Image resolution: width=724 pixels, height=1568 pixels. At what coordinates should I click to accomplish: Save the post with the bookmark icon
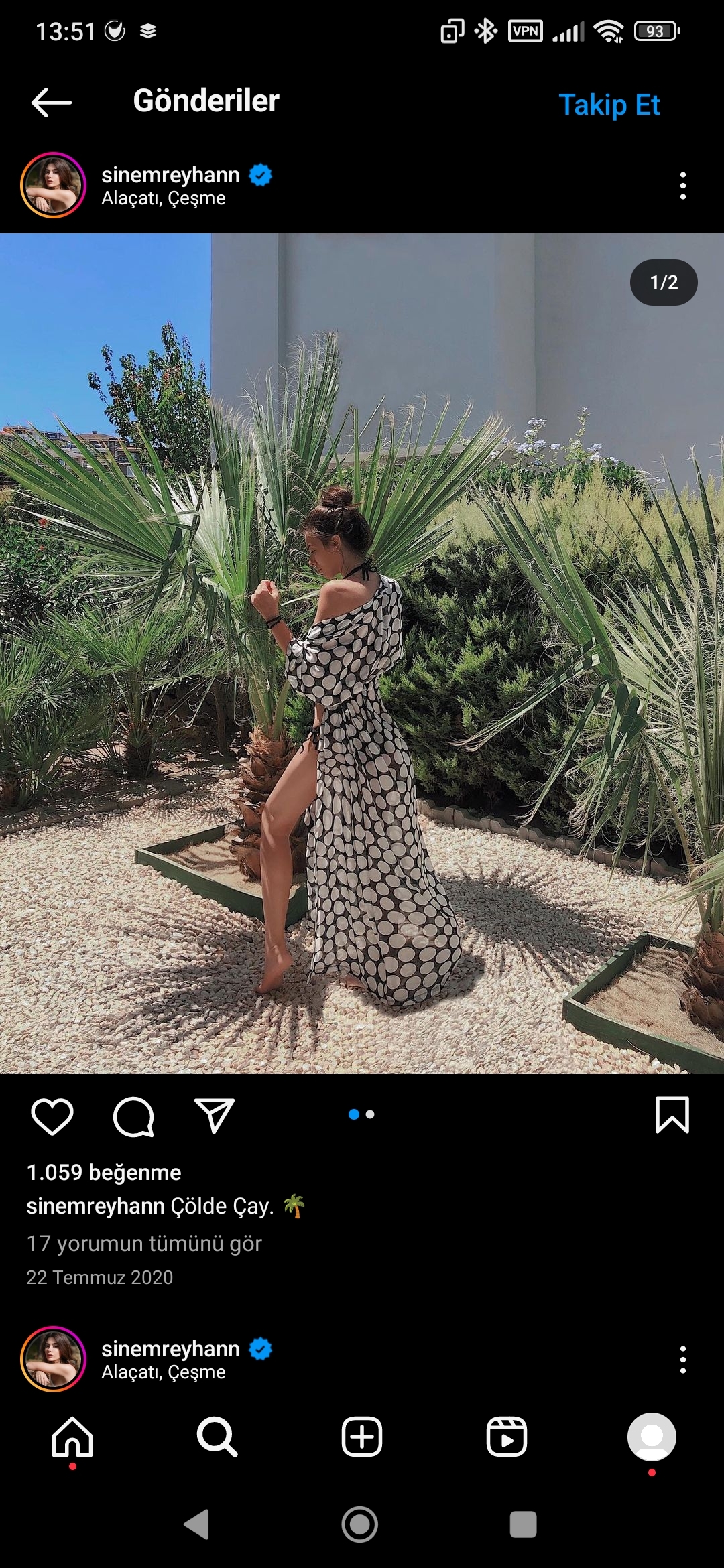tap(672, 1116)
